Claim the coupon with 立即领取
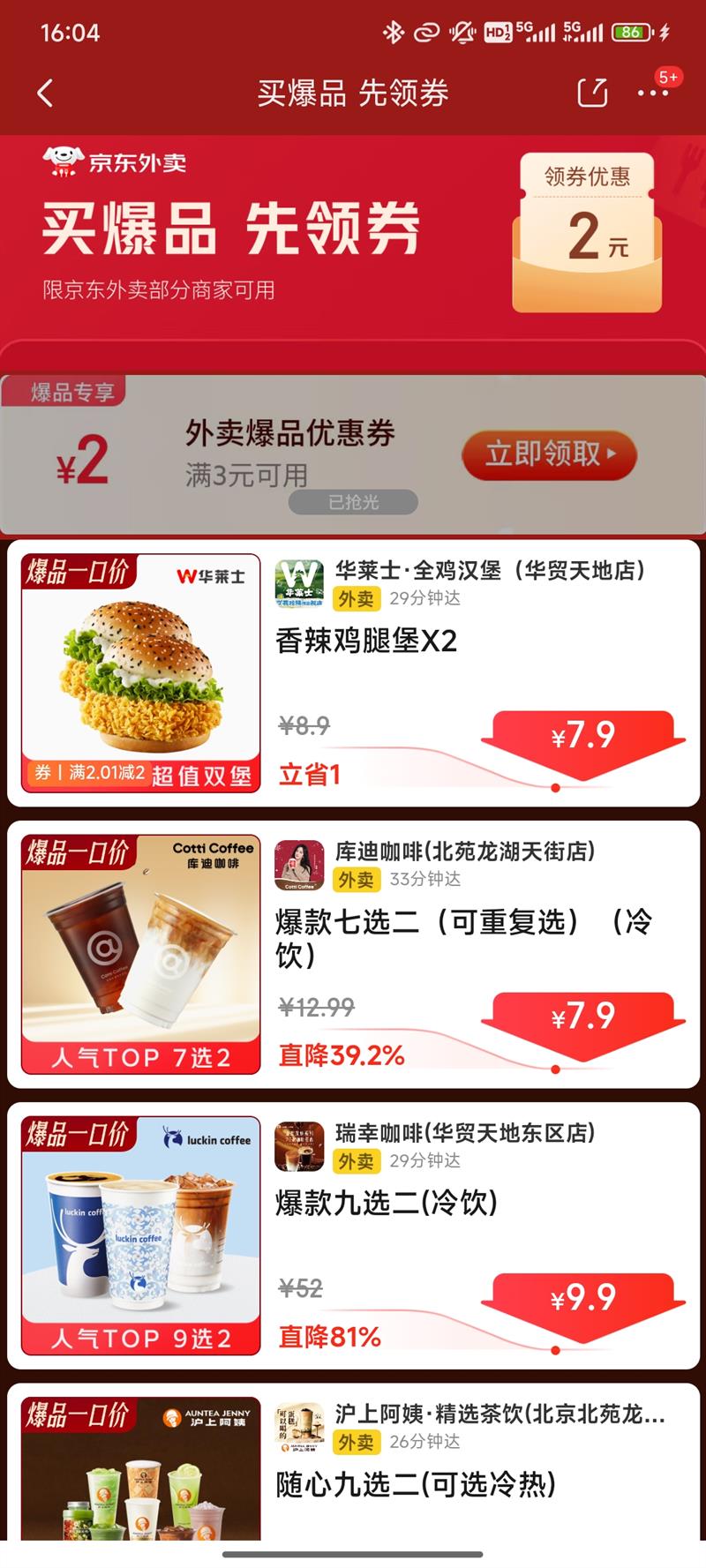706x1568 pixels. point(548,454)
